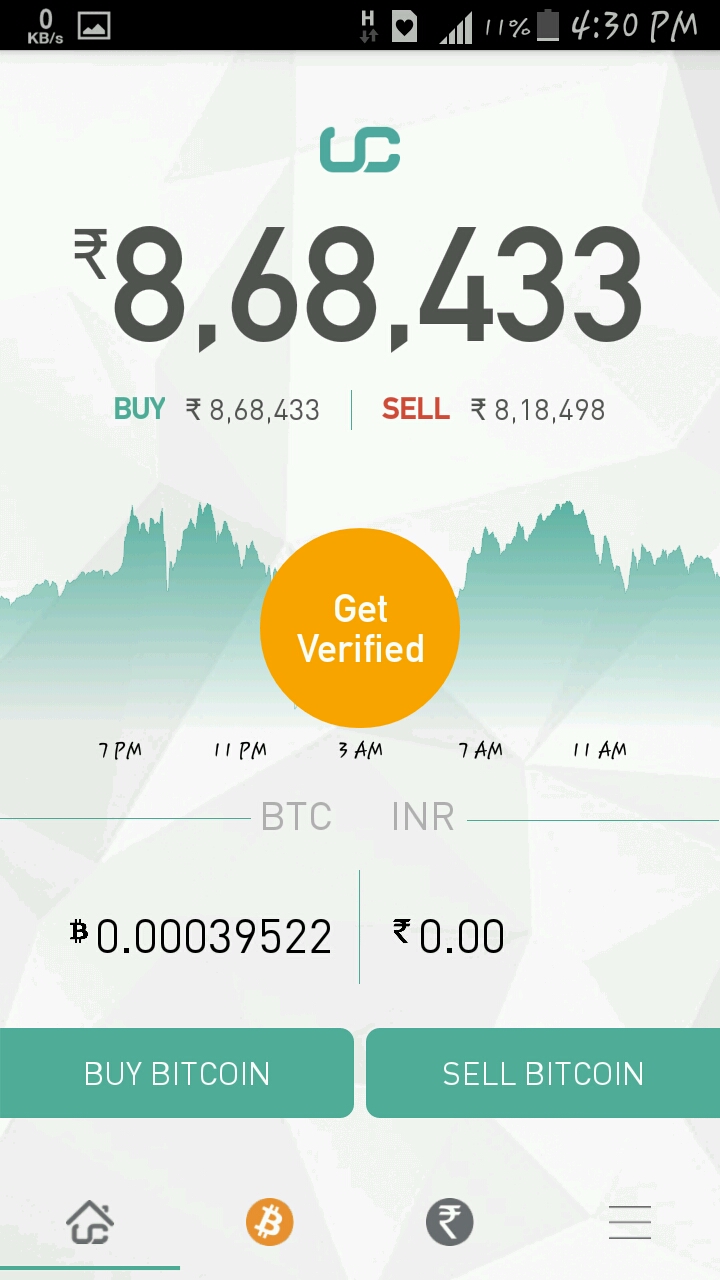Switch to the home tab

[x=90, y=1222]
